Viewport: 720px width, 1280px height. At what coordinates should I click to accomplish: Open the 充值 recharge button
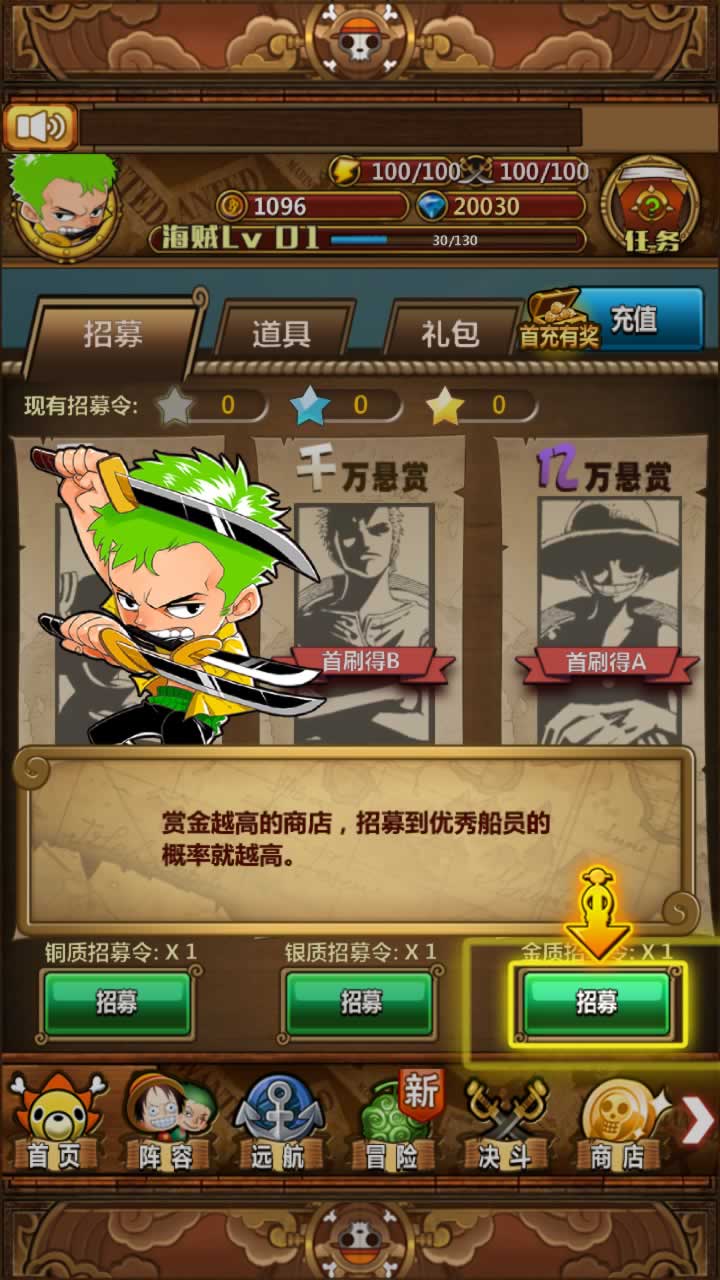click(634, 320)
